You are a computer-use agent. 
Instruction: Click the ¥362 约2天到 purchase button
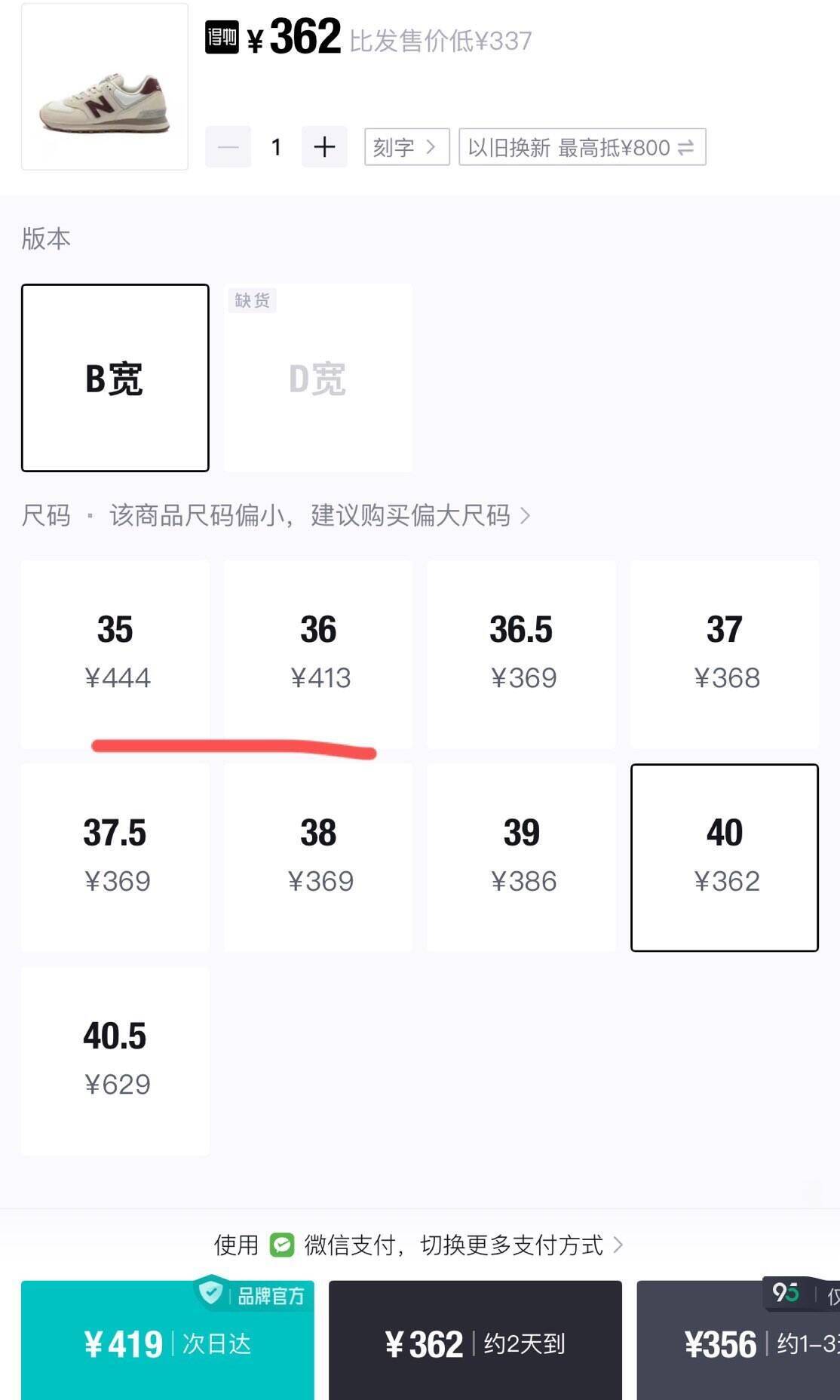click(475, 1343)
